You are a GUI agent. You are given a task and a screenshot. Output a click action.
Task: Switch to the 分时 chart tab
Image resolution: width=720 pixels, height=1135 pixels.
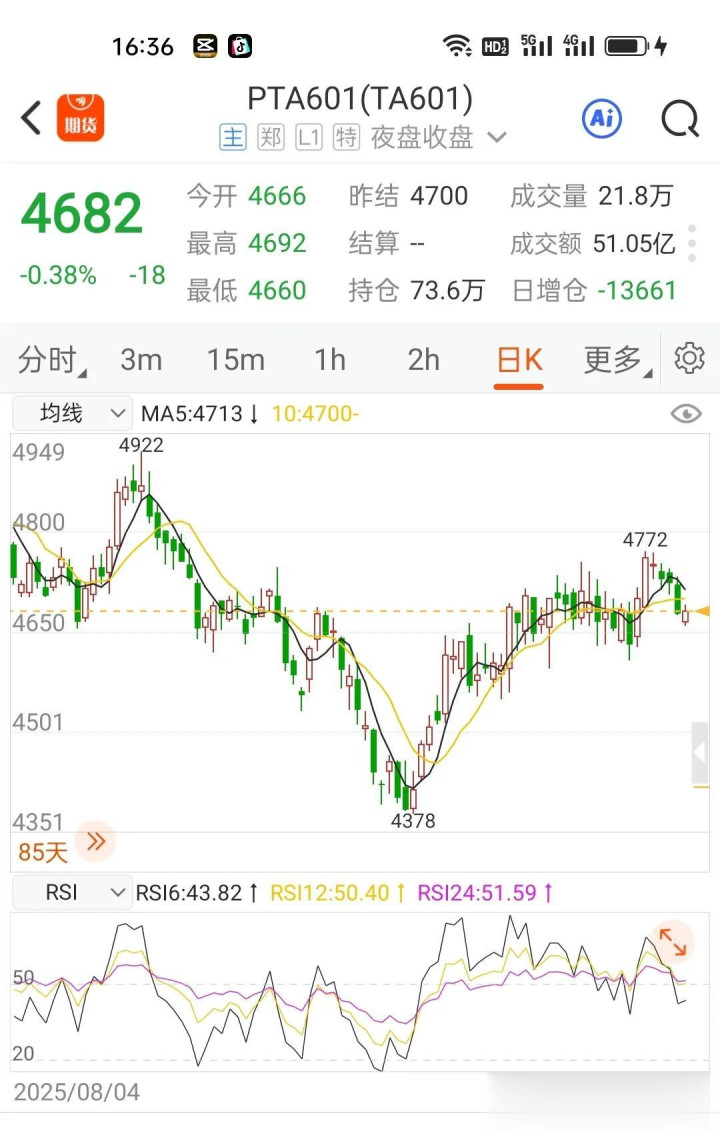(51, 360)
